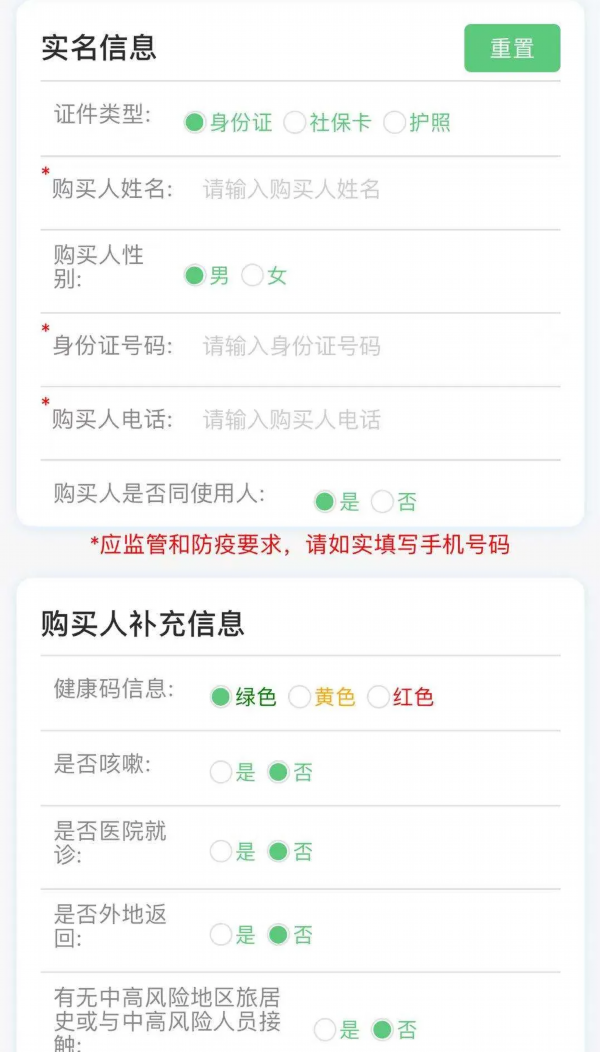Mark 是 for 是否咳嗽

coord(233,772)
